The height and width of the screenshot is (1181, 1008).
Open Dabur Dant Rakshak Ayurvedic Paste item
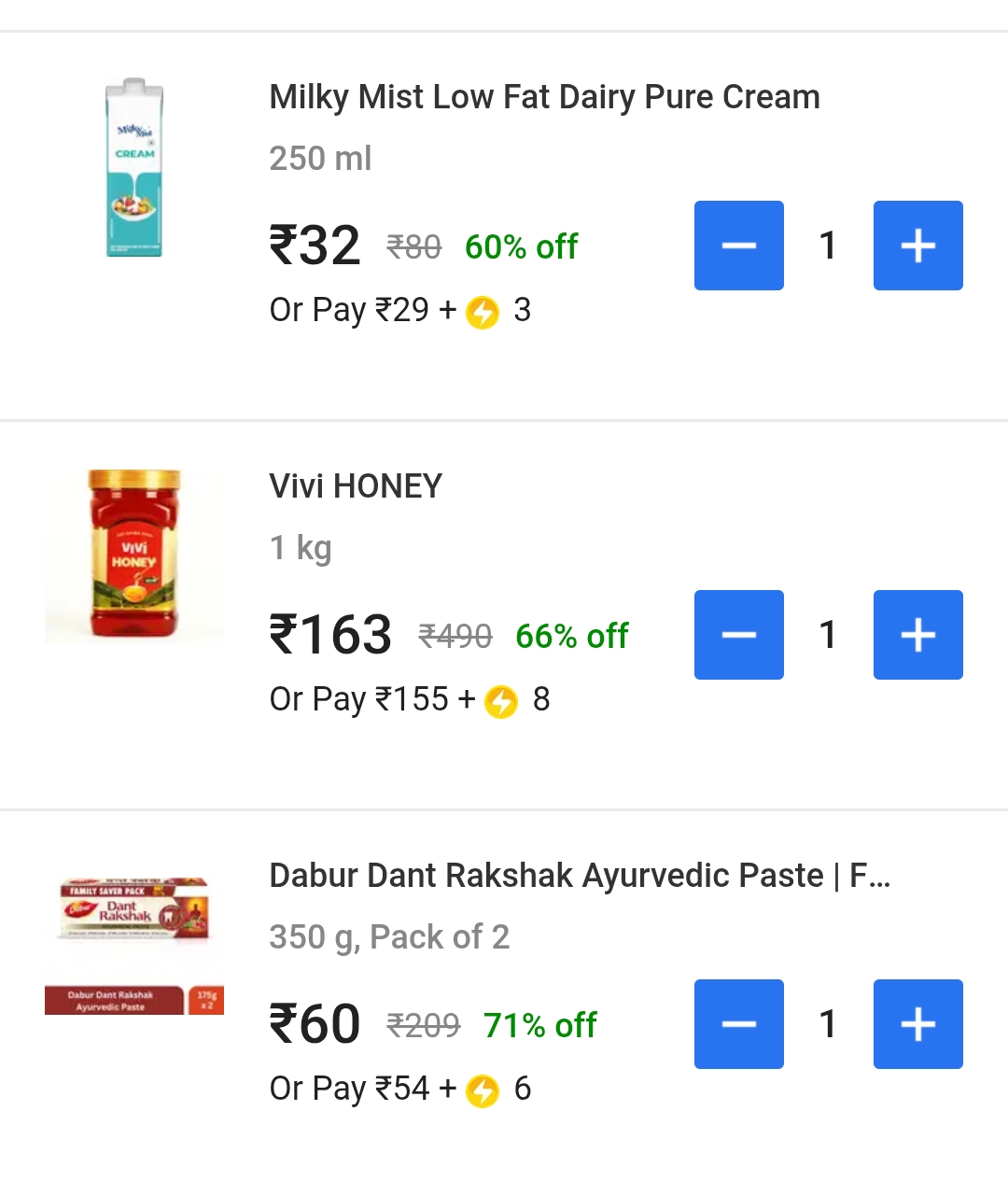[x=579, y=876]
